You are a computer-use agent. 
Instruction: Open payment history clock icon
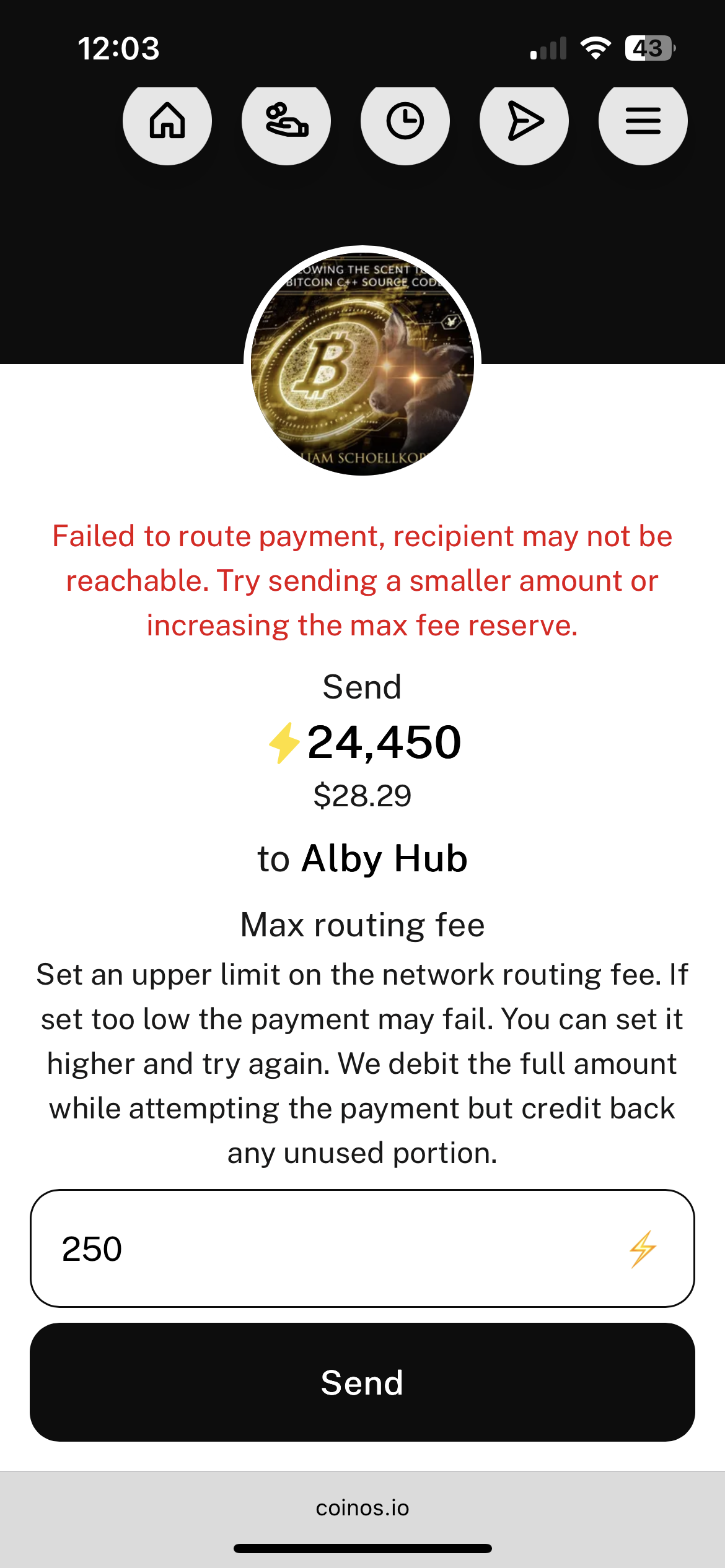[x=405, y=121]
